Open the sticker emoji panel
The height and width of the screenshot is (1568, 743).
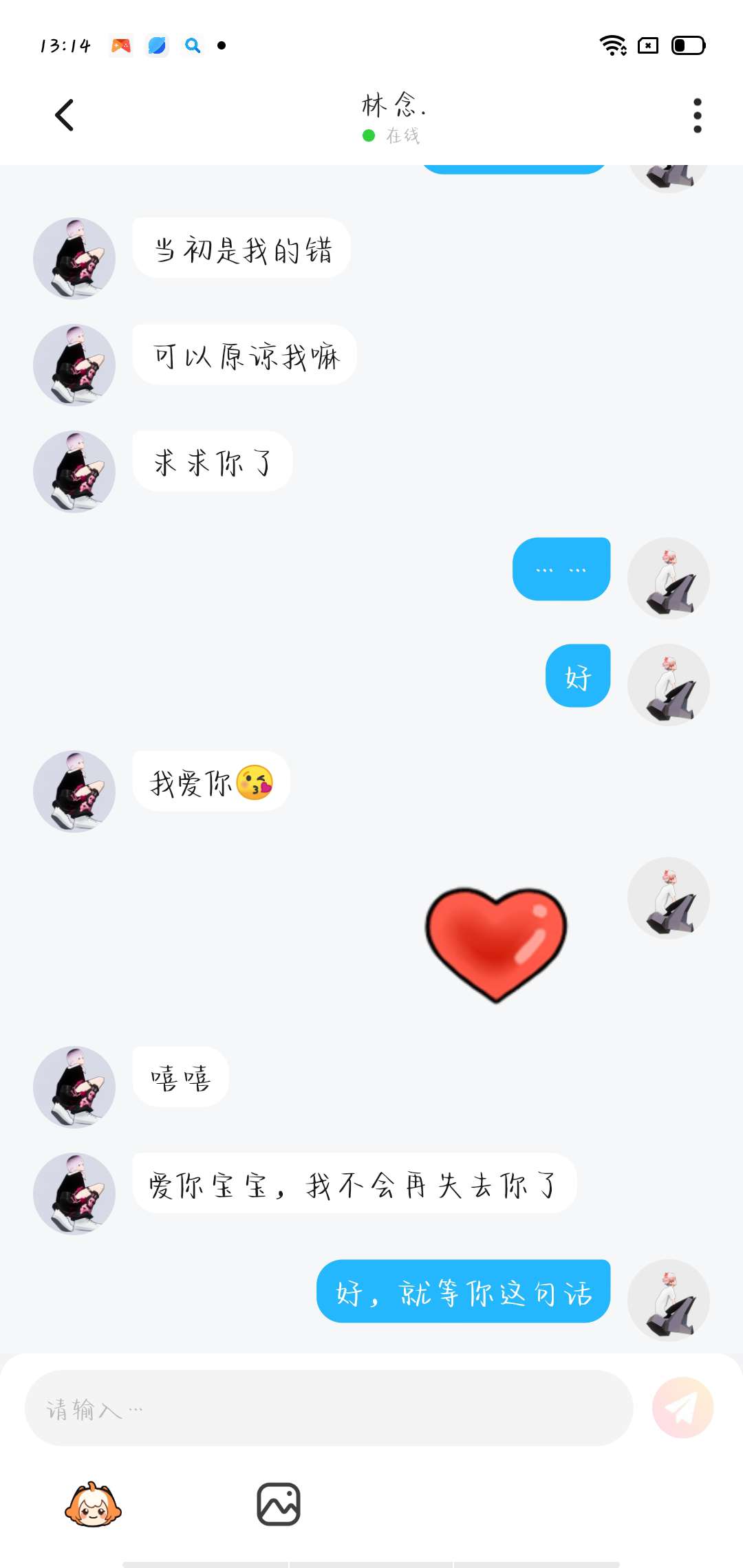(93, 1505)
